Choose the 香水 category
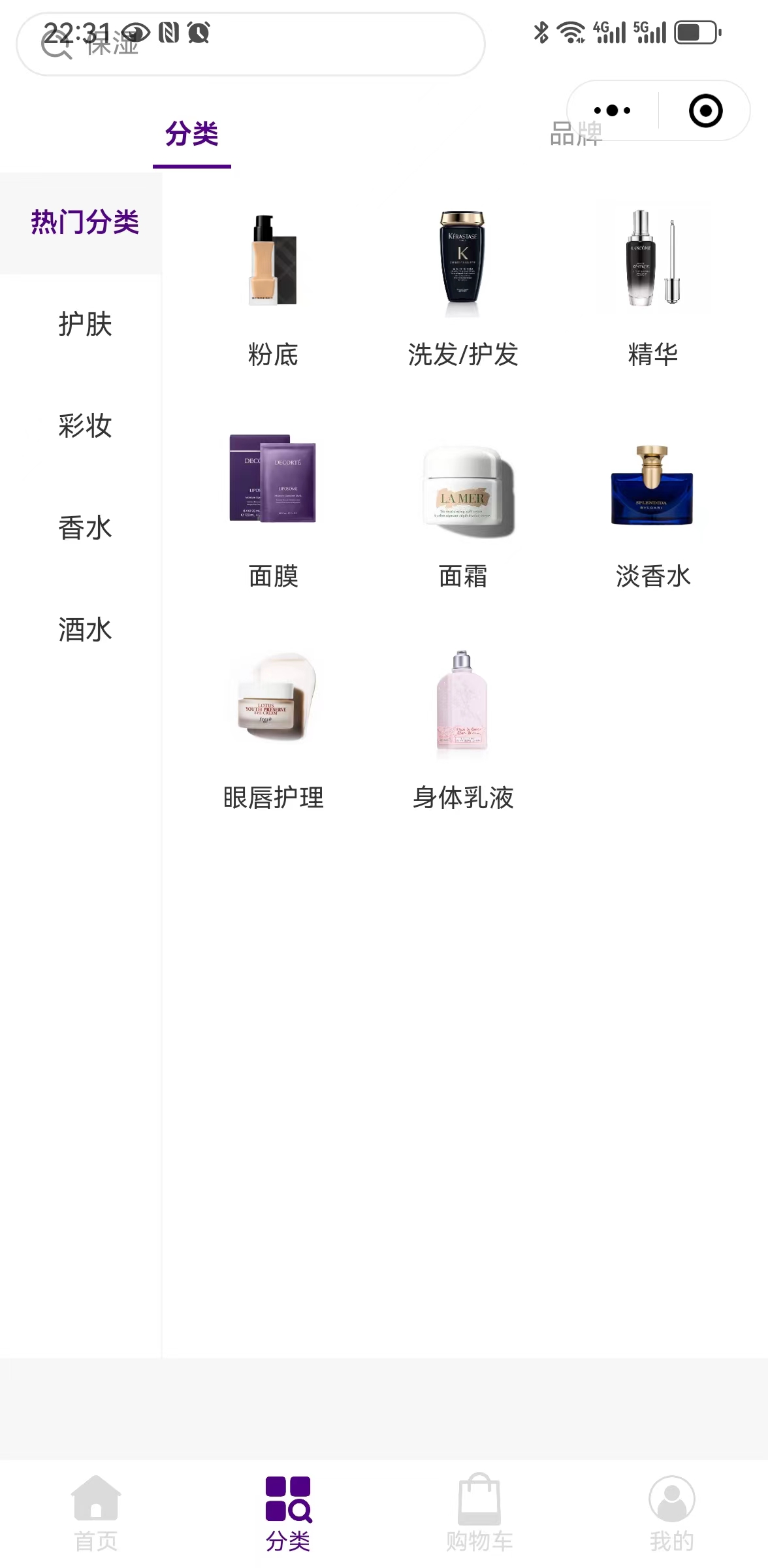768x1568 pixels. (84, 528)
